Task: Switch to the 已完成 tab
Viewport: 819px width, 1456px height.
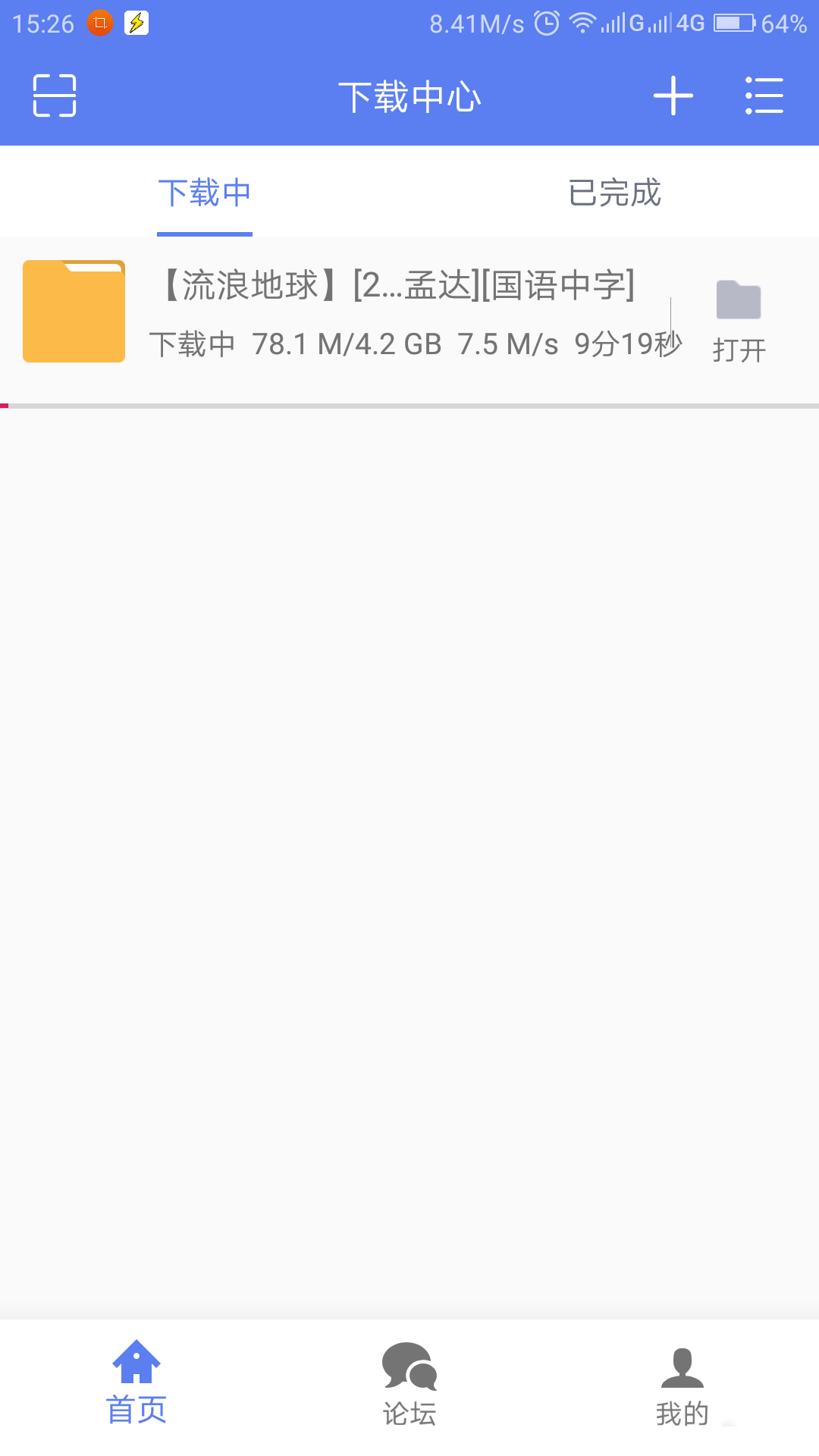Action: [x=614, y=193]
